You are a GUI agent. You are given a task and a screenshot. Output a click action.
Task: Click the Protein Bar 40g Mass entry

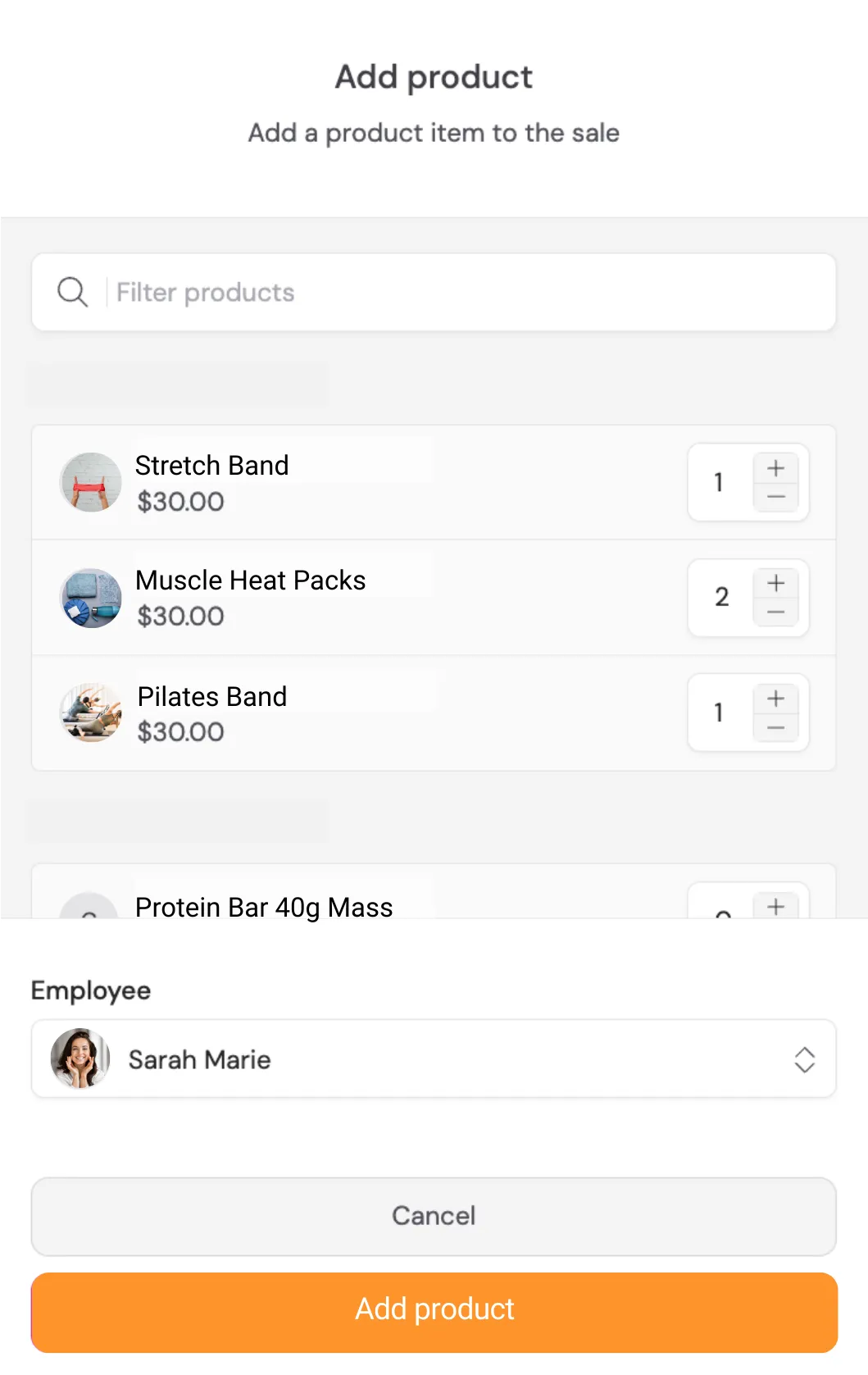pyautogui.click(x=264, y=907)
